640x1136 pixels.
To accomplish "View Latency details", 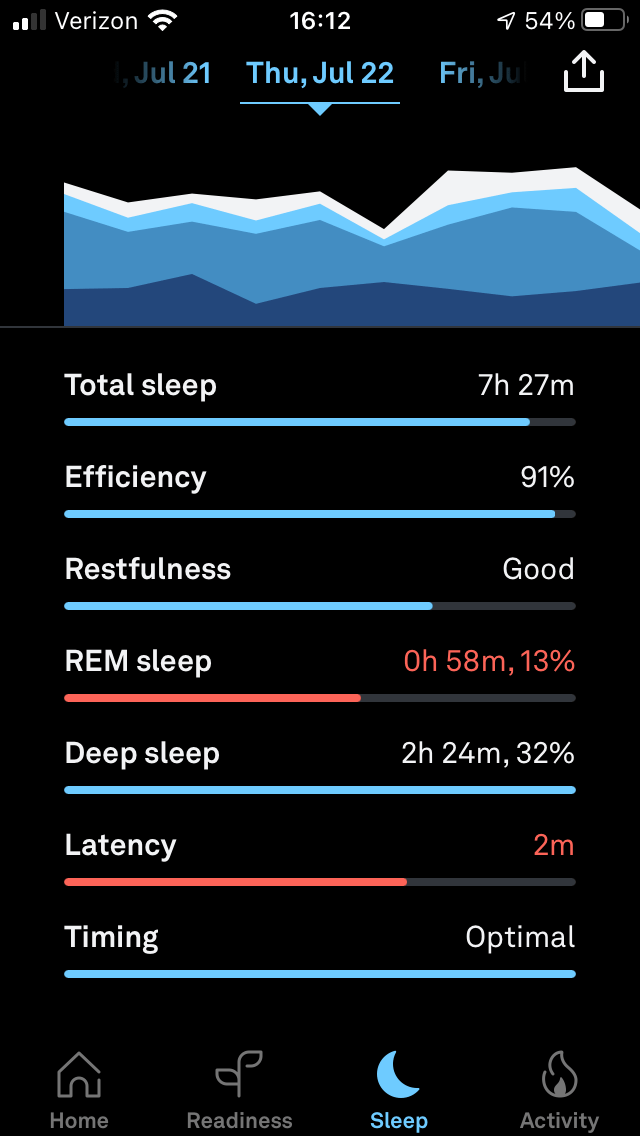I will coord(320,858).
